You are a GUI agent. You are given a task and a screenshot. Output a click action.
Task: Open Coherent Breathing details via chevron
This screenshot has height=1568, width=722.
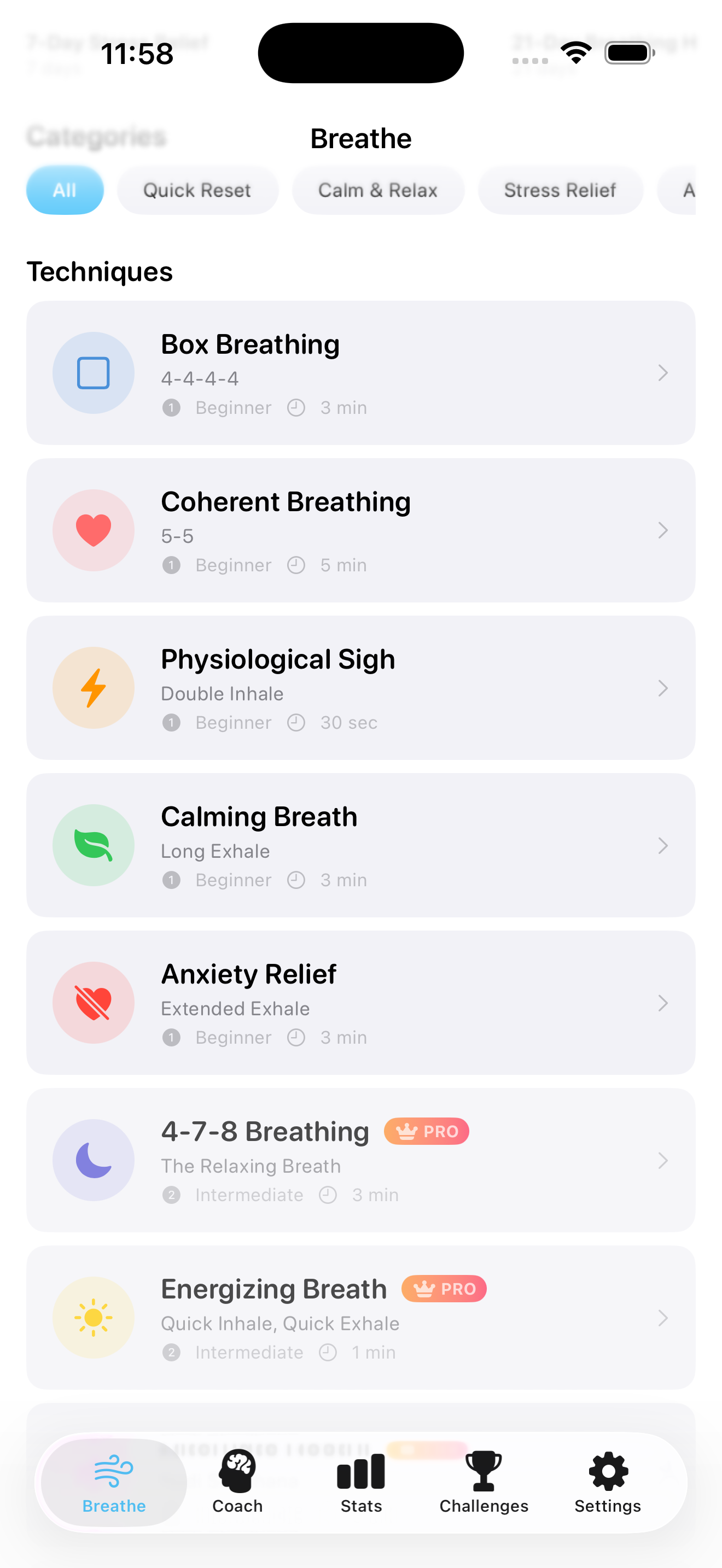click(x=663, y=530)
